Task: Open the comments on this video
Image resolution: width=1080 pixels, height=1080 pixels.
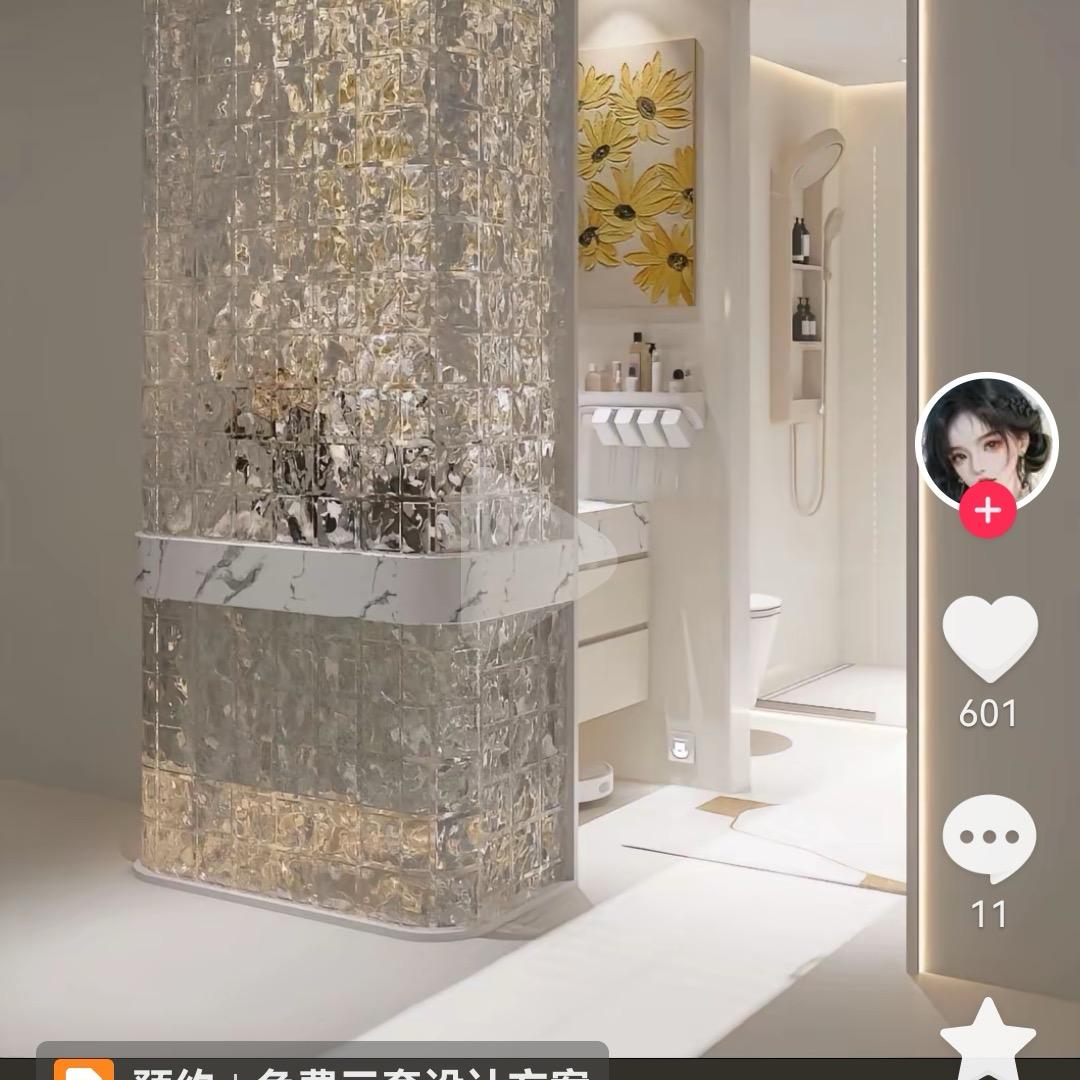Action: point(989,838)
